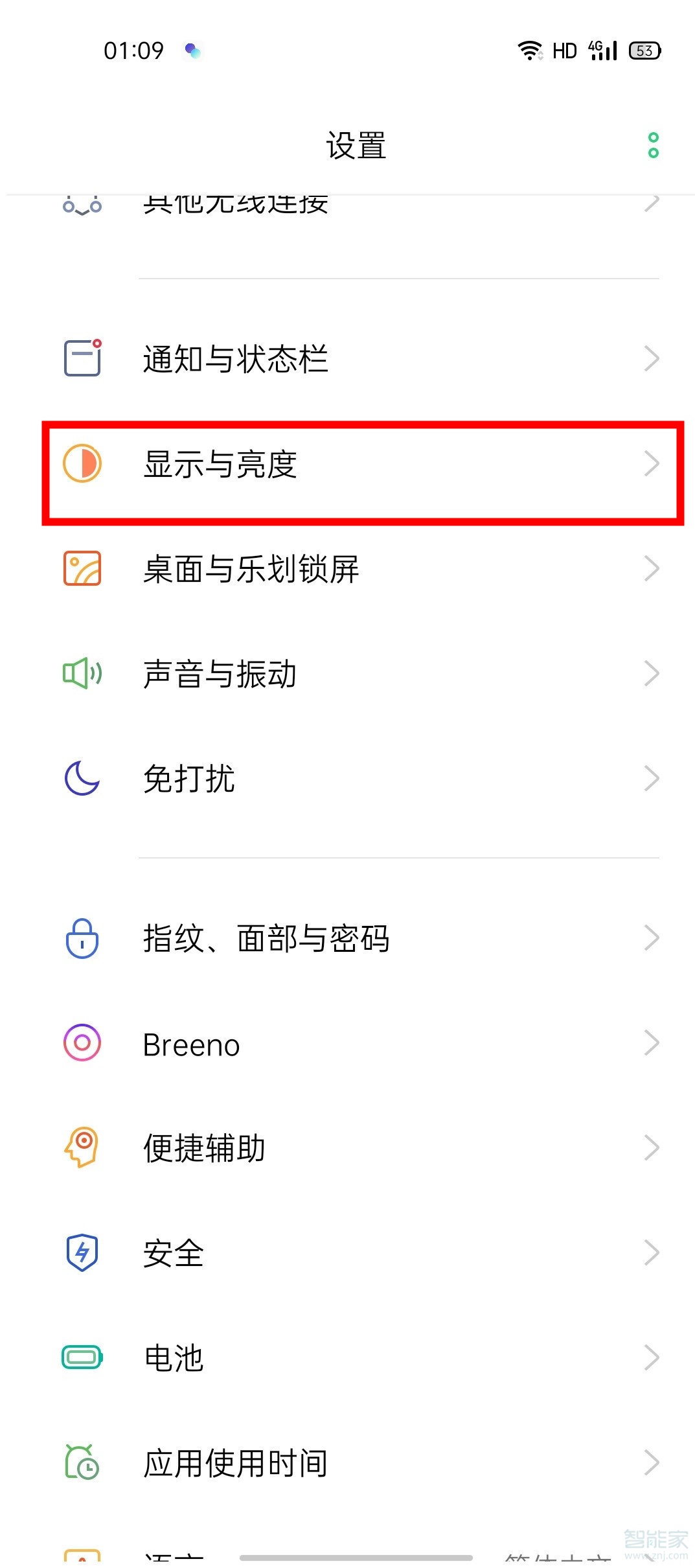The height and width of the screenshot is (1568, 695).
Task: Click the 应用使用时间 timer icon
Action: [x=82, y=1461]
